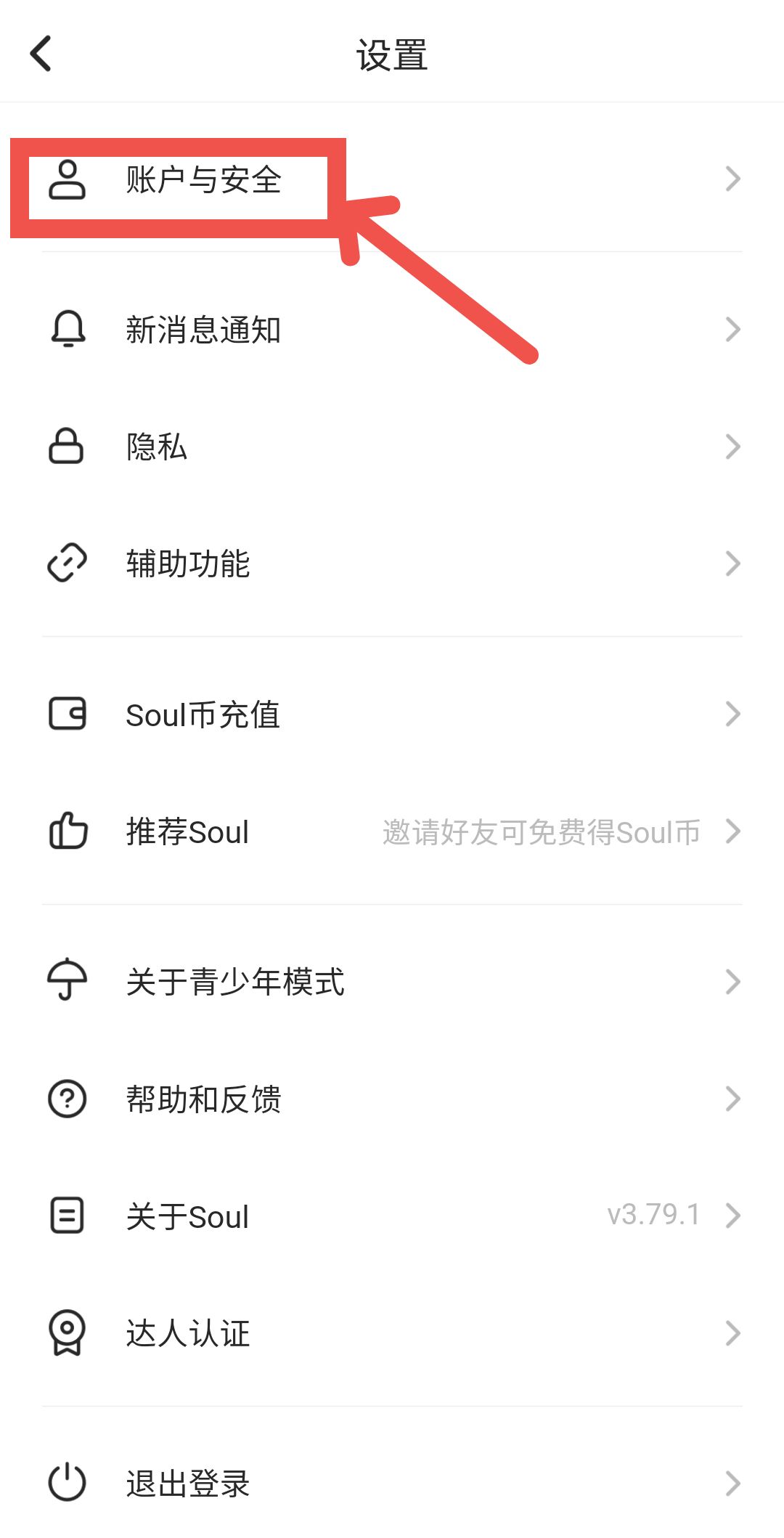Open the 辅助功能 settings entry
784x1538 pixels.
[187, 563]
